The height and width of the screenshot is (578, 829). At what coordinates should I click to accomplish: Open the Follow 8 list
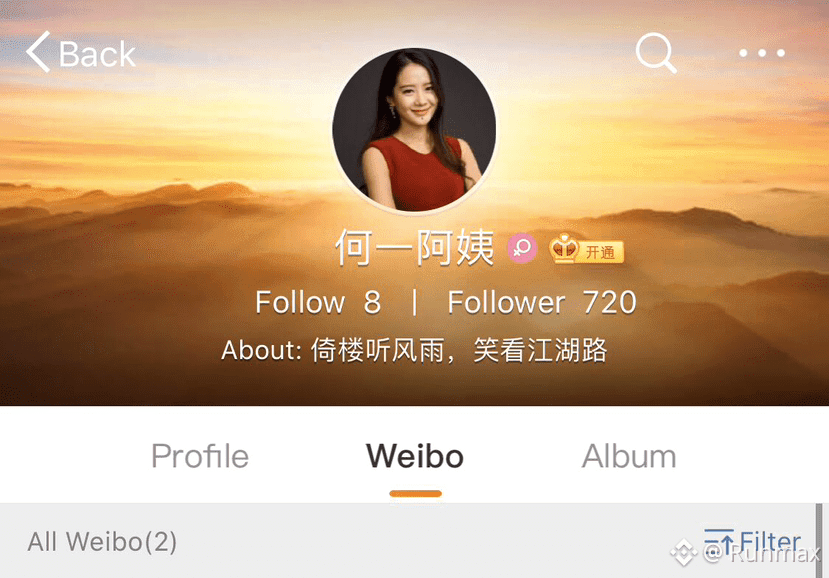point(318,302)
